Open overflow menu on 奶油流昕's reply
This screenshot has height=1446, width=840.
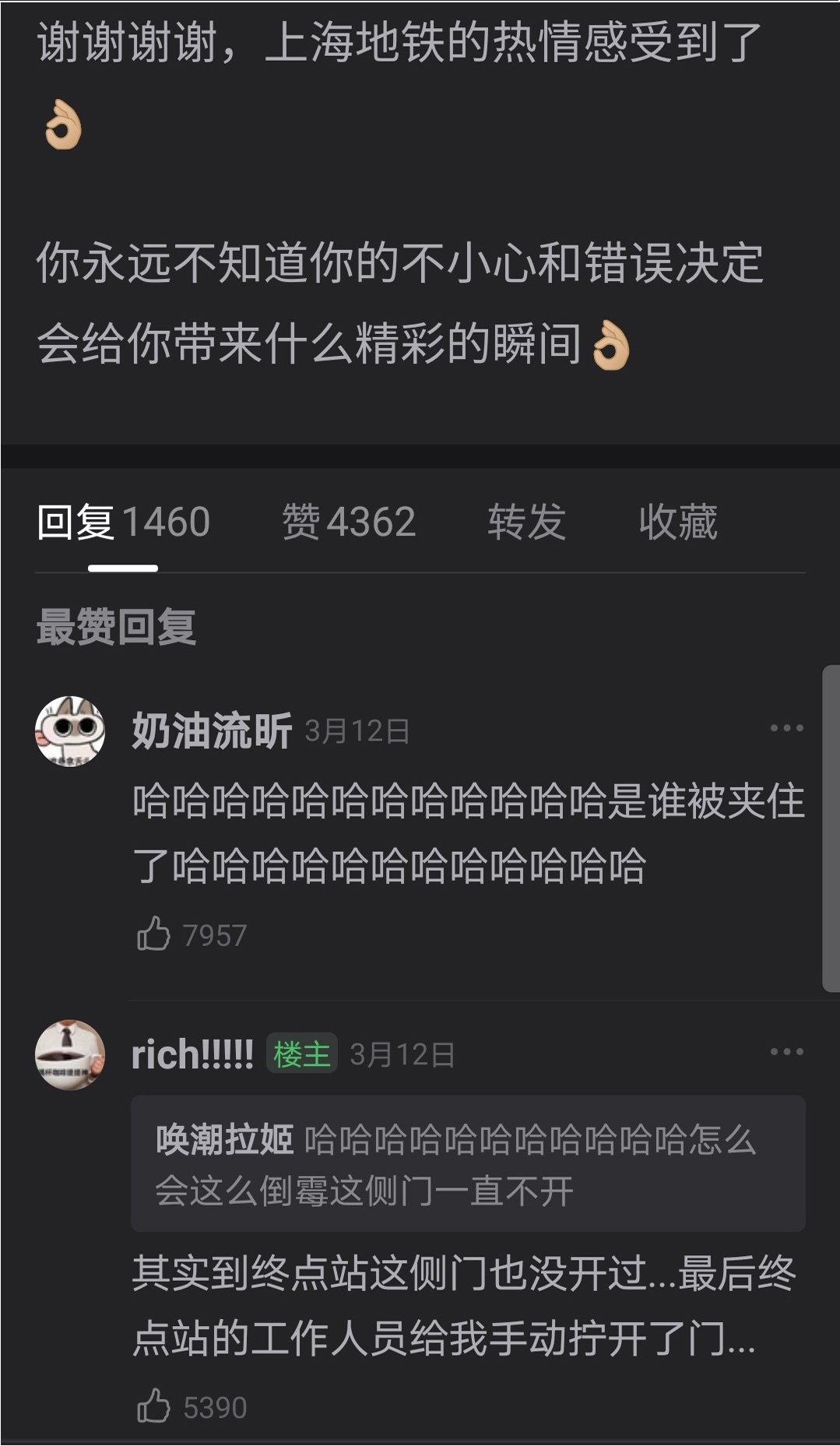(x=786, y=728)
